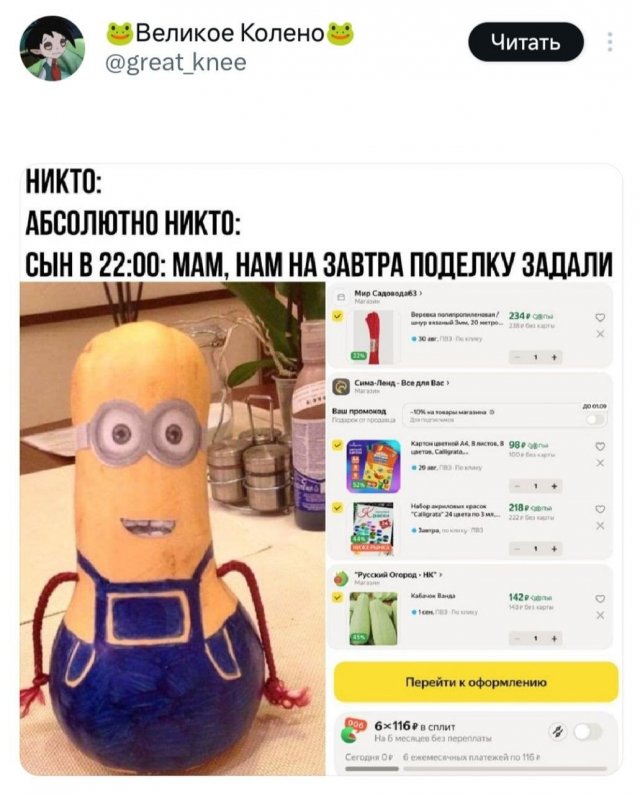Open the attached meme image
Screen dimensions: 640x794
[x=320, y=470]
